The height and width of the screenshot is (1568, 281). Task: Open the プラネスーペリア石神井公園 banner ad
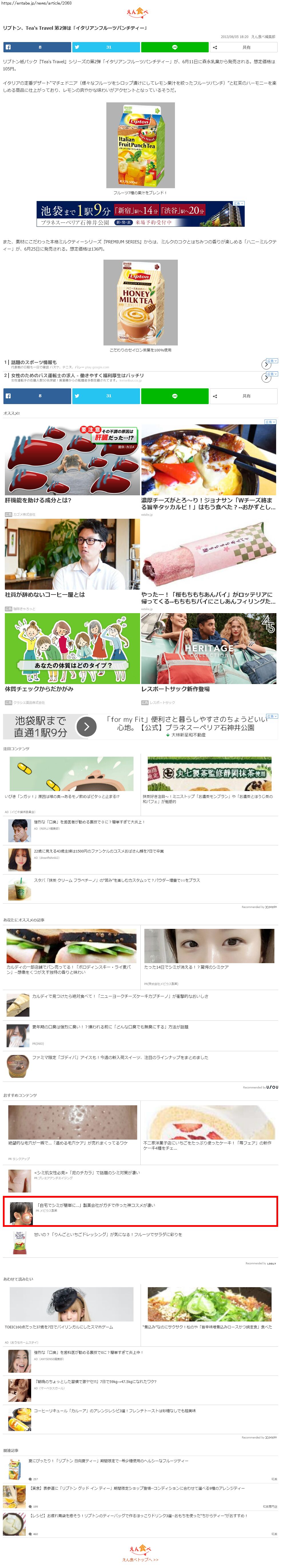pyautogui.click(x=141, y=214)
